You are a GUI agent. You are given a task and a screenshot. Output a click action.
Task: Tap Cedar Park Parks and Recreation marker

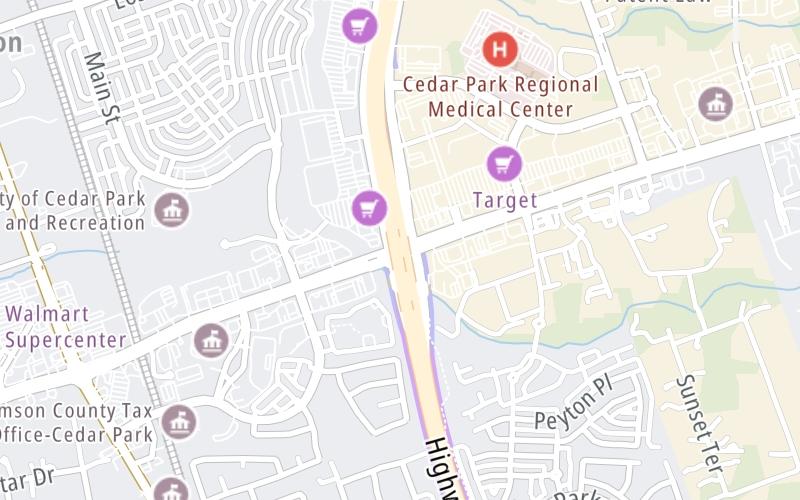[172, 209]
